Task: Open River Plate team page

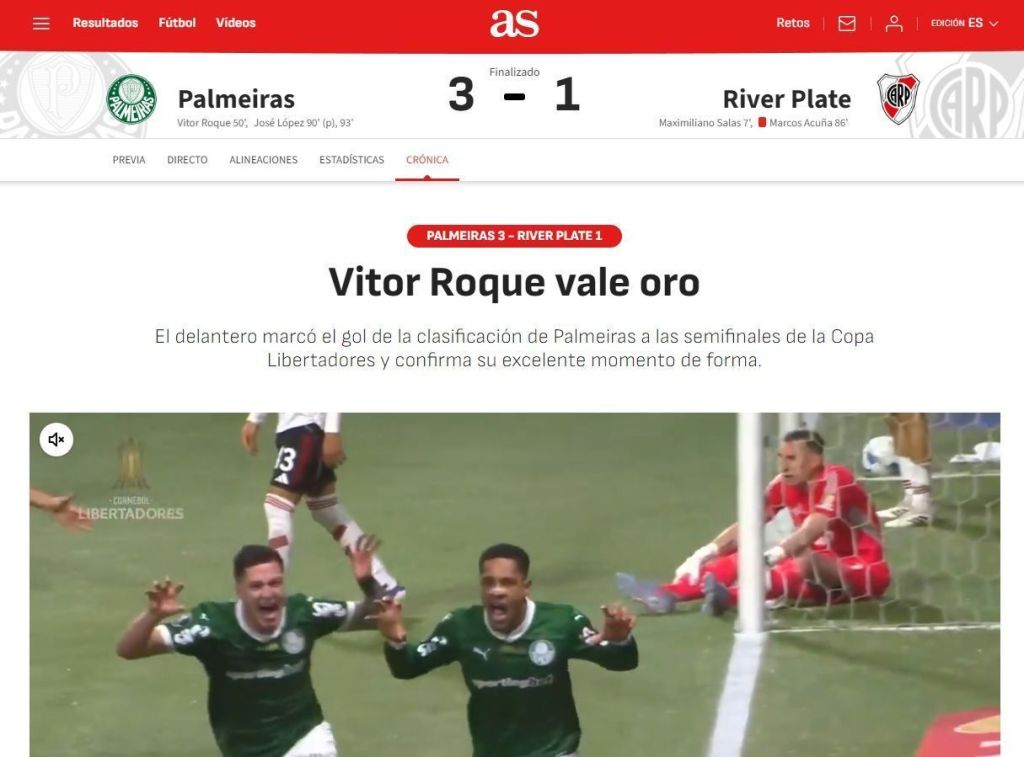Action: point(786,99)
